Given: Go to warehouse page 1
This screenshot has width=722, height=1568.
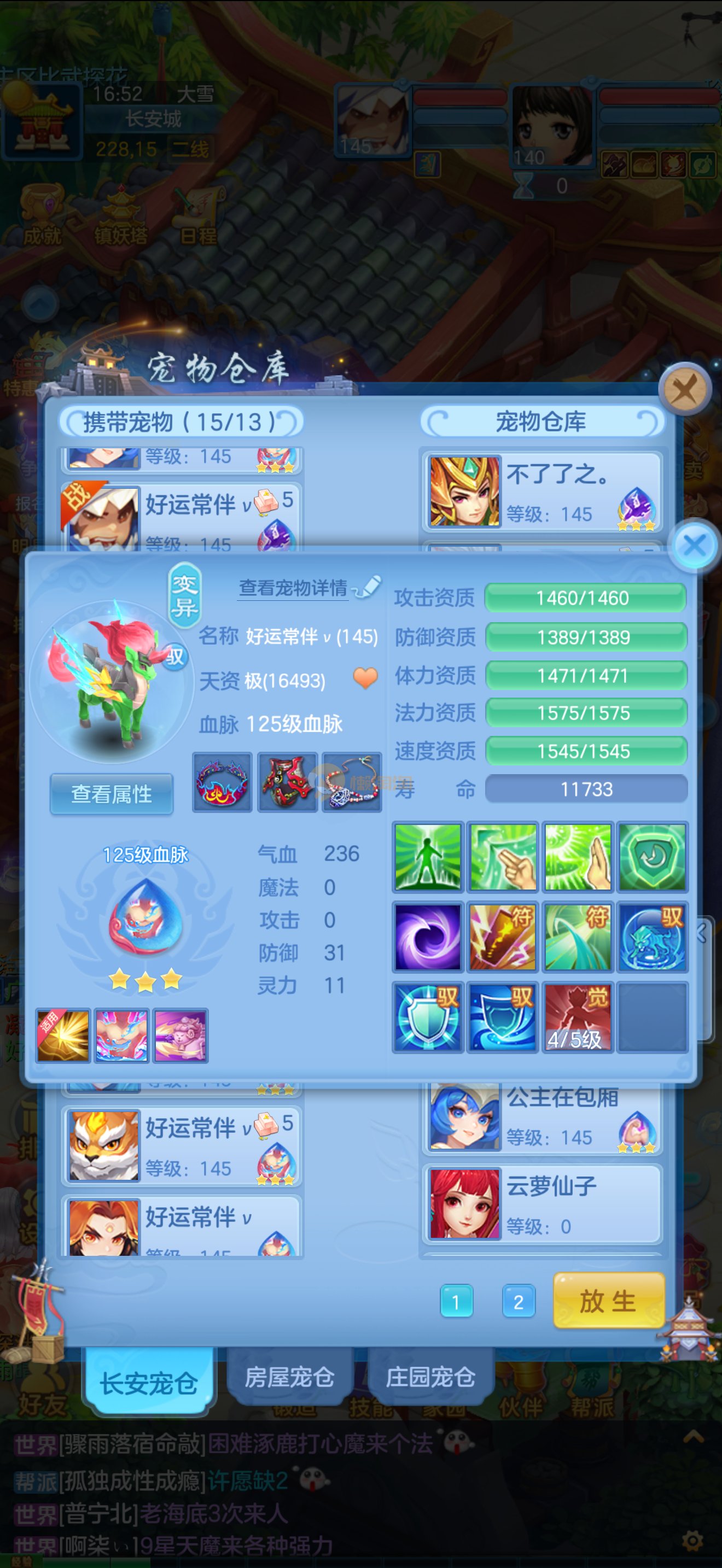Looking at the screenshot, I should pos(456,1302).
